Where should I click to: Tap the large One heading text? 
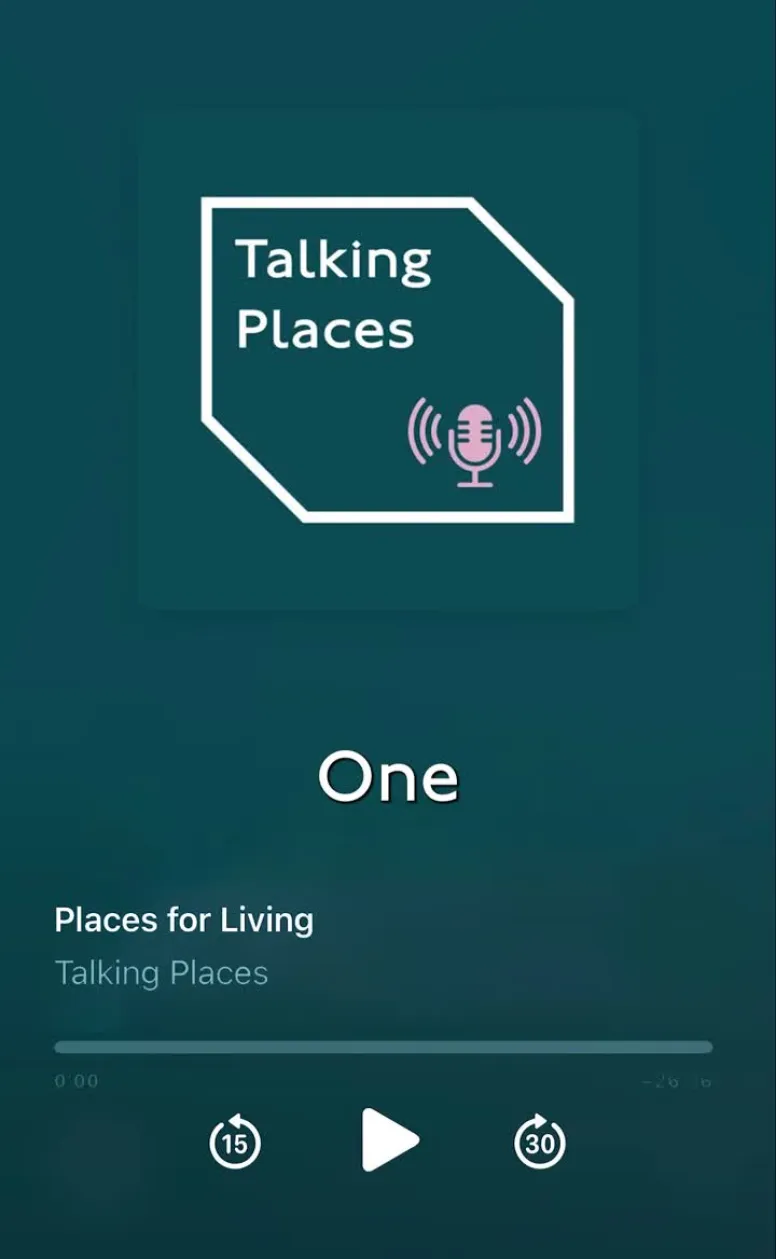click(x=388, y=776)
